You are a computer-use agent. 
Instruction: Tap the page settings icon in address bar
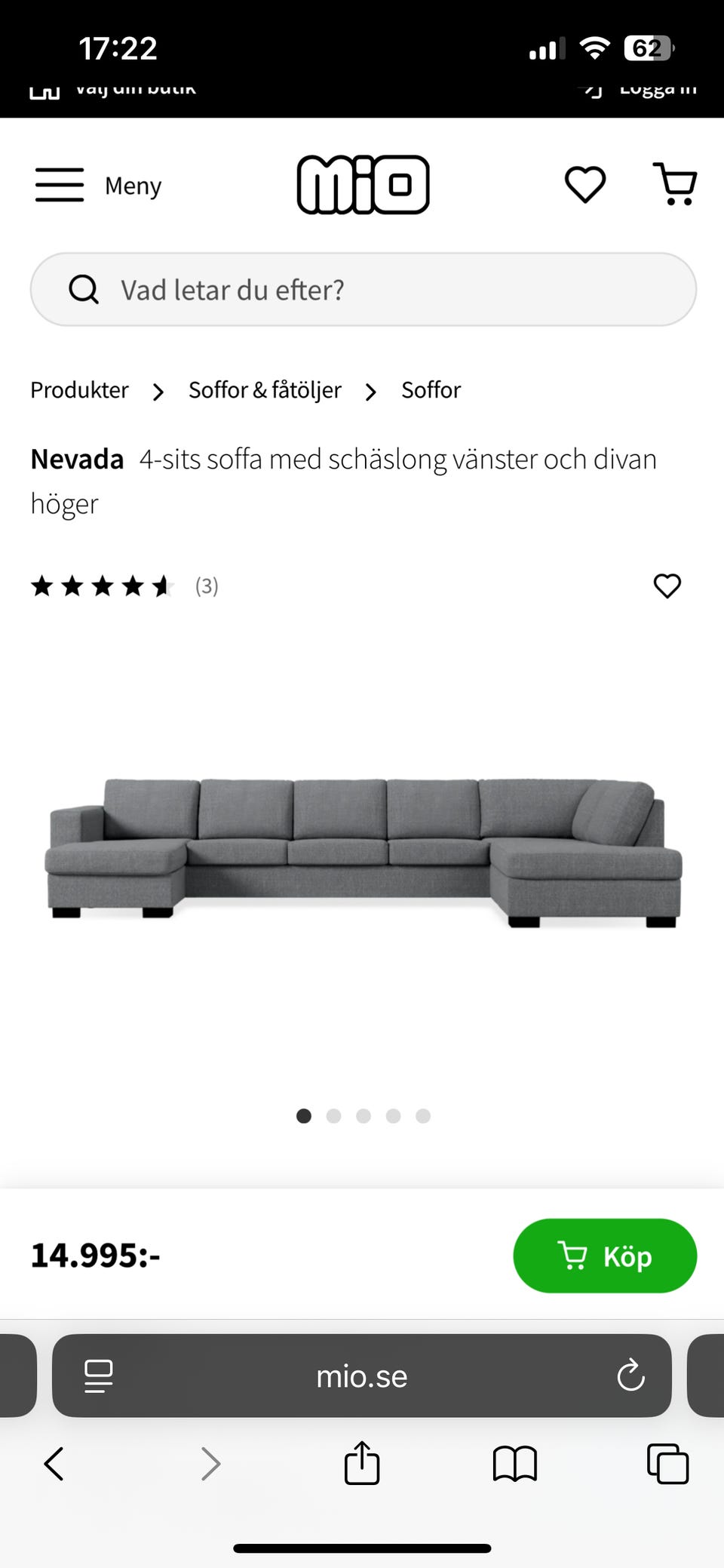click(x=99, y=1376)
